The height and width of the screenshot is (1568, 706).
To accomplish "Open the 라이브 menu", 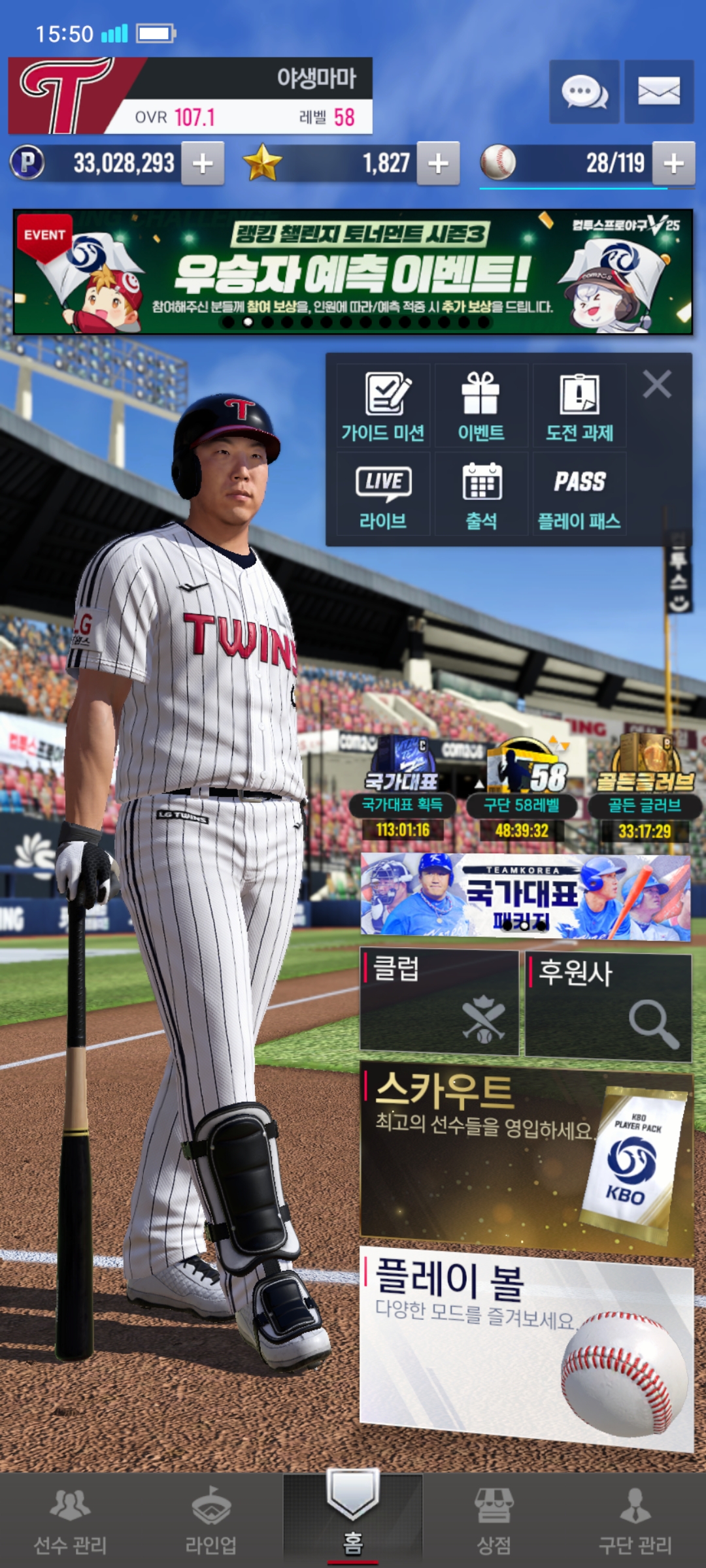I will click(383, 495).
